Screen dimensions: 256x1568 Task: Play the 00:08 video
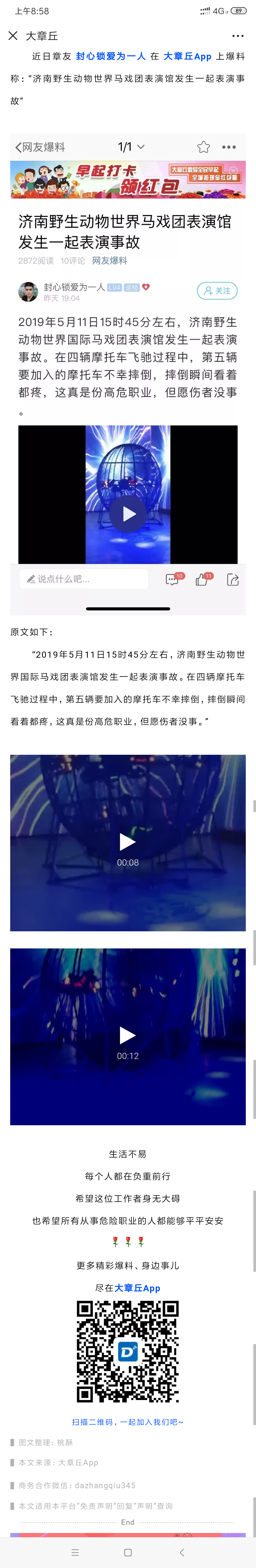coord(127,842)
